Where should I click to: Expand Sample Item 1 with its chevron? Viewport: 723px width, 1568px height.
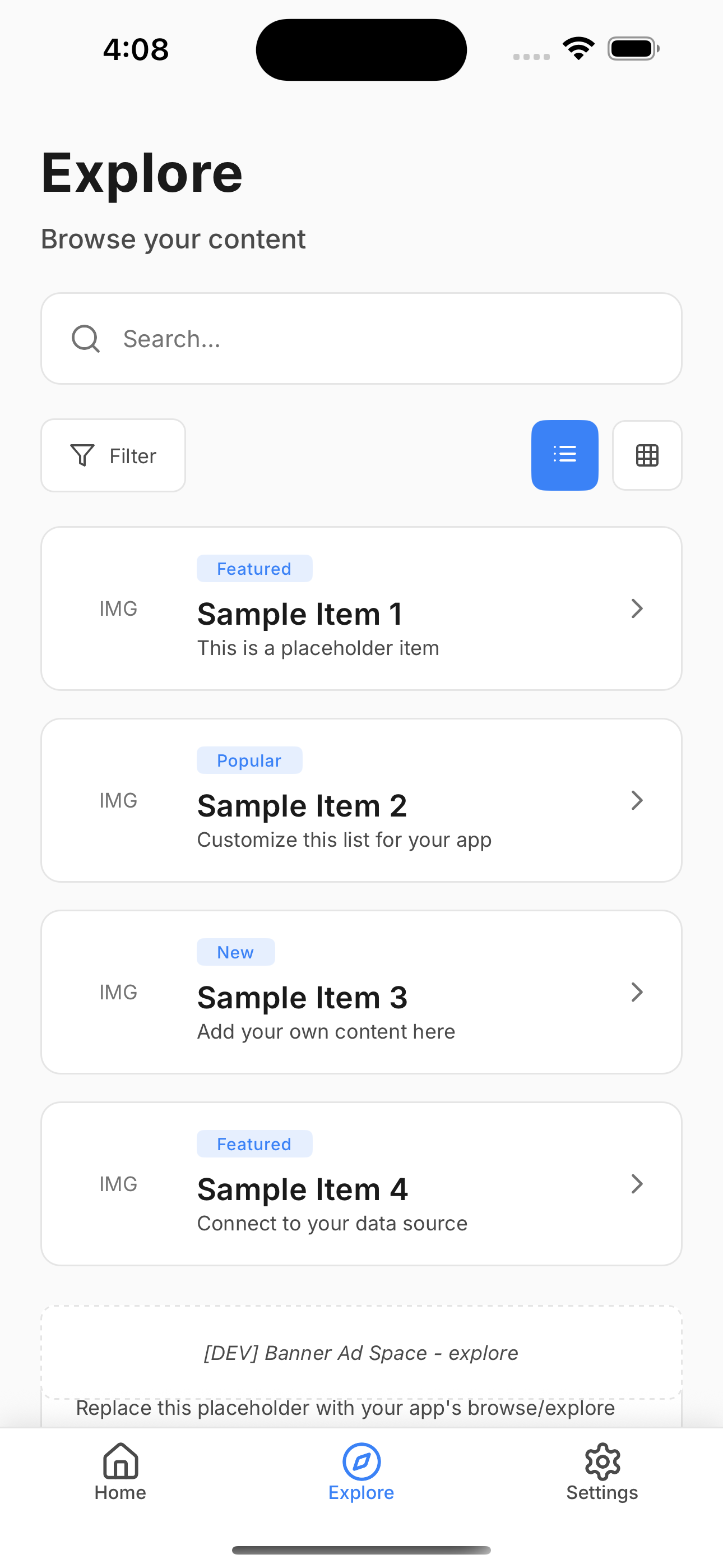point(637,608)
